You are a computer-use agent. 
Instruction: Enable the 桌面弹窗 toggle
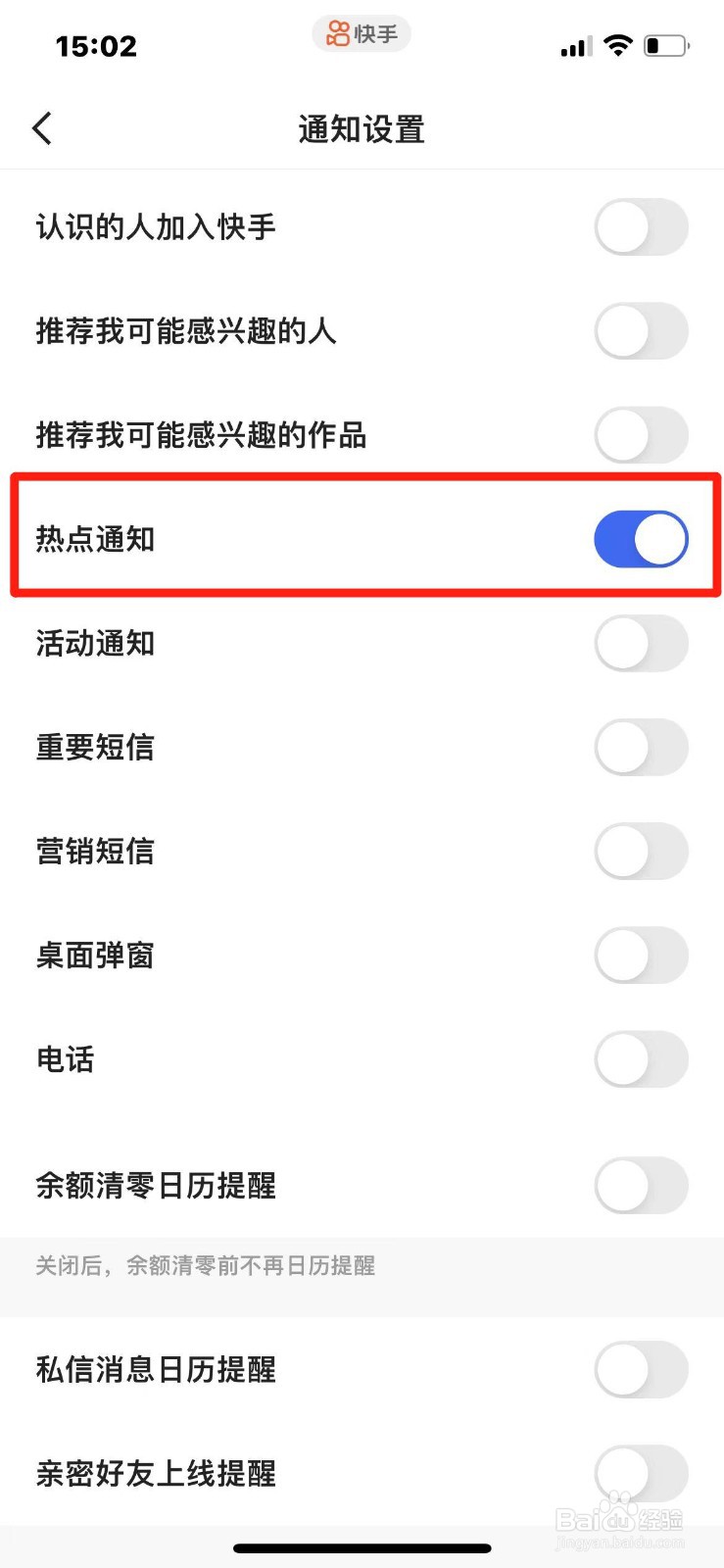click(x=640, y=955)
